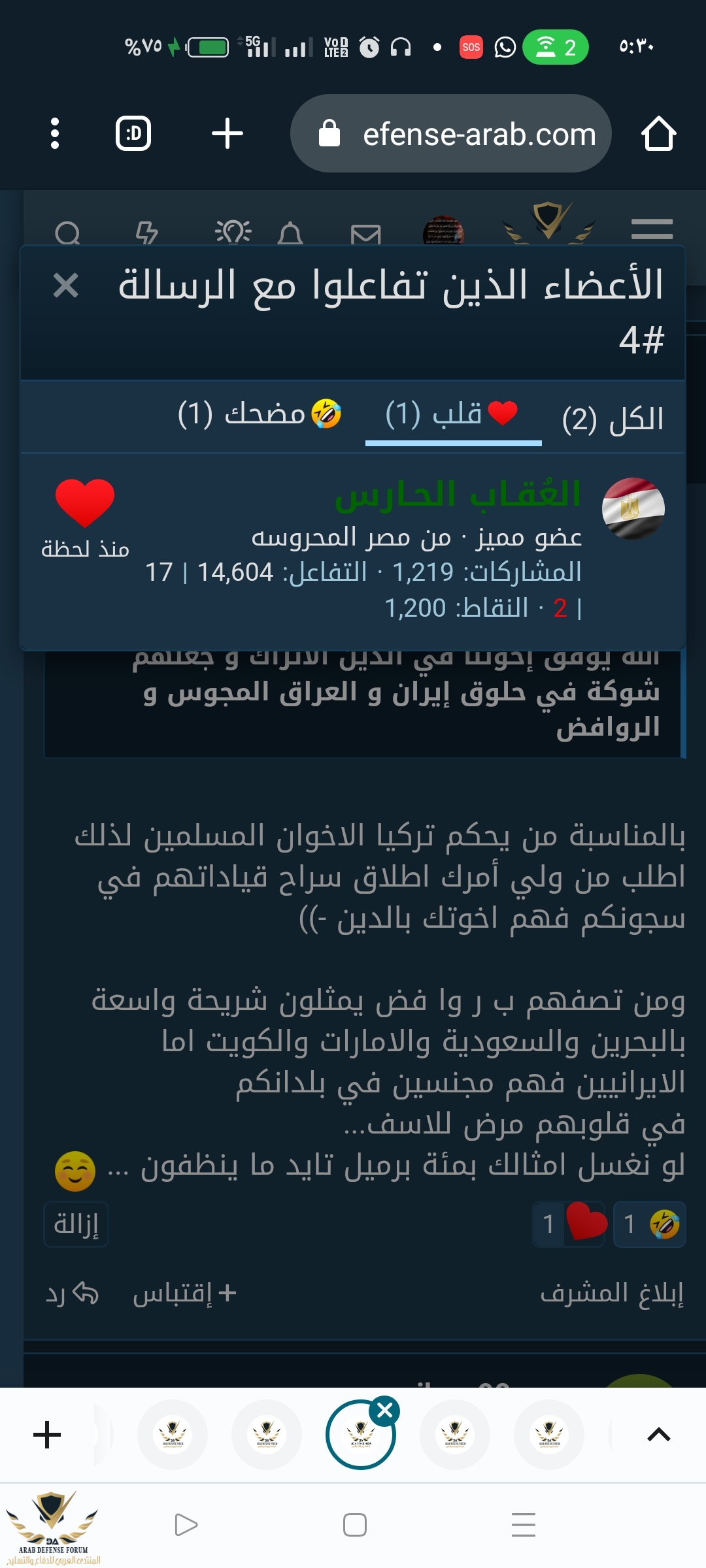Quote the post with إقتباس+
Image resolution: width=706 pixels, height=1568 pixels.
point(184,1293)
